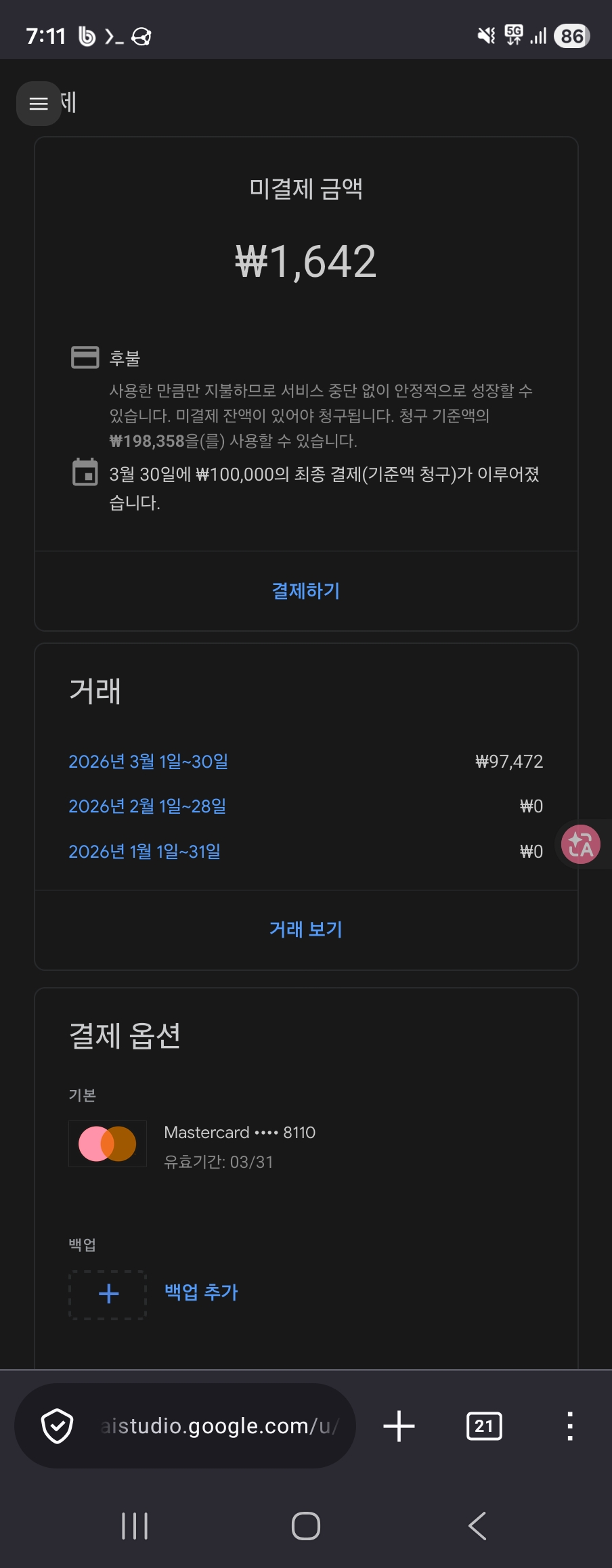Tap the floating translate icon
The height and width of the screenshot is (1568, 612).
[x=581, y=844]
